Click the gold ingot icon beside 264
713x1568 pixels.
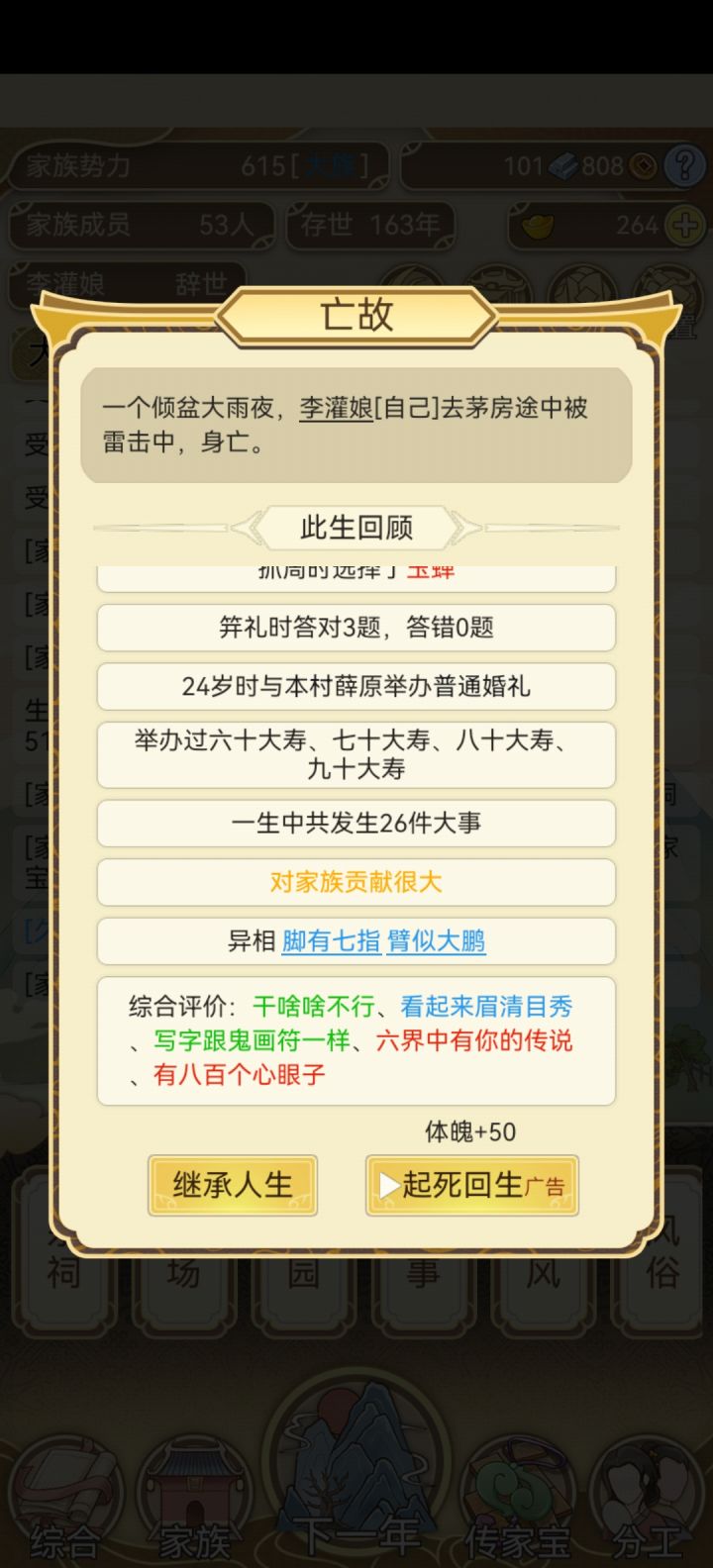[x=538, y=226]
